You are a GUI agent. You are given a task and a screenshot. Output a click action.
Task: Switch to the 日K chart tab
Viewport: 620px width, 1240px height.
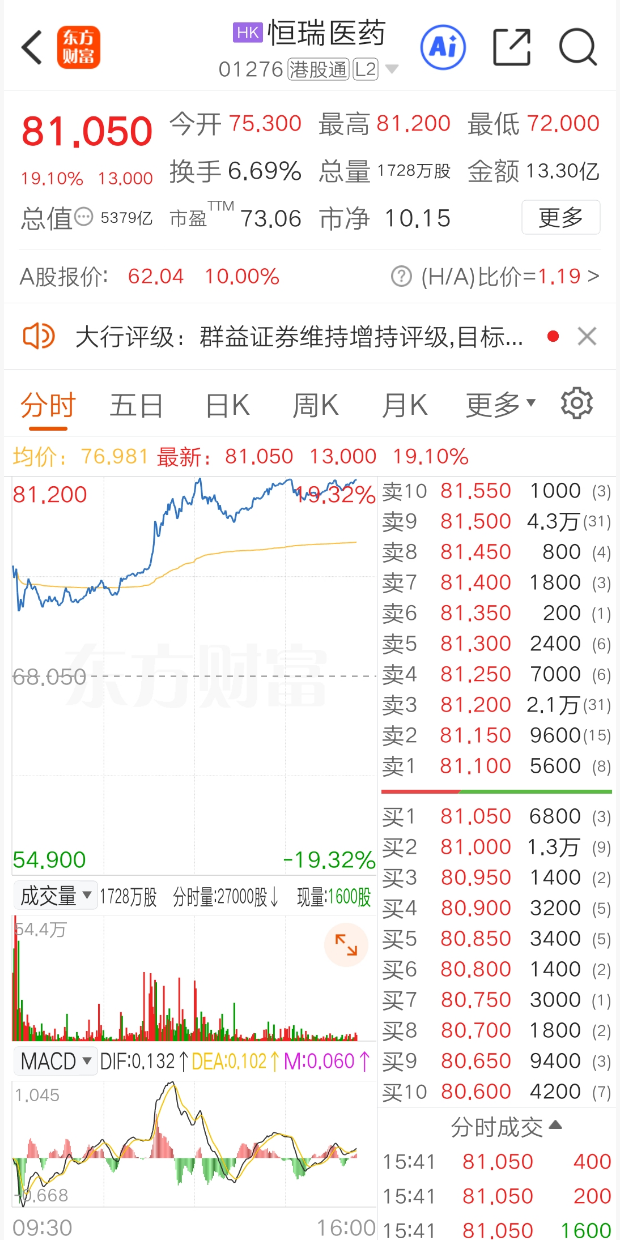[227, 405]
